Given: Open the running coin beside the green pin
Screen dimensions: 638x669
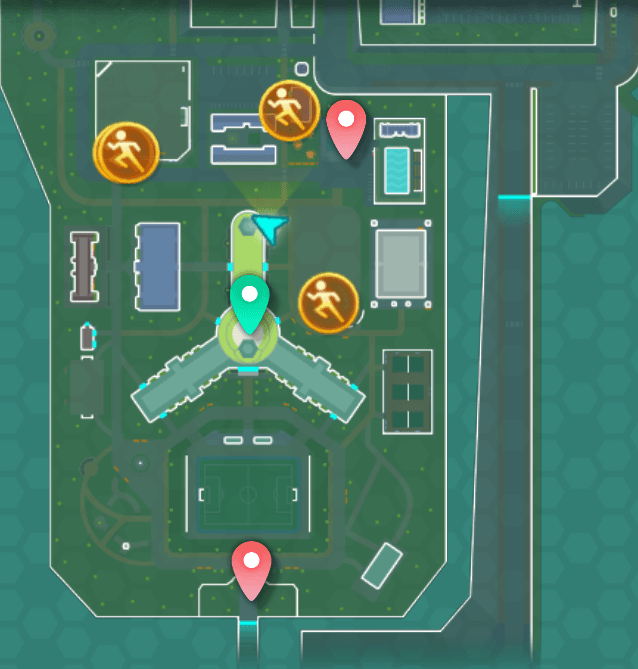Looking at the screenshot, I should 328,302.
